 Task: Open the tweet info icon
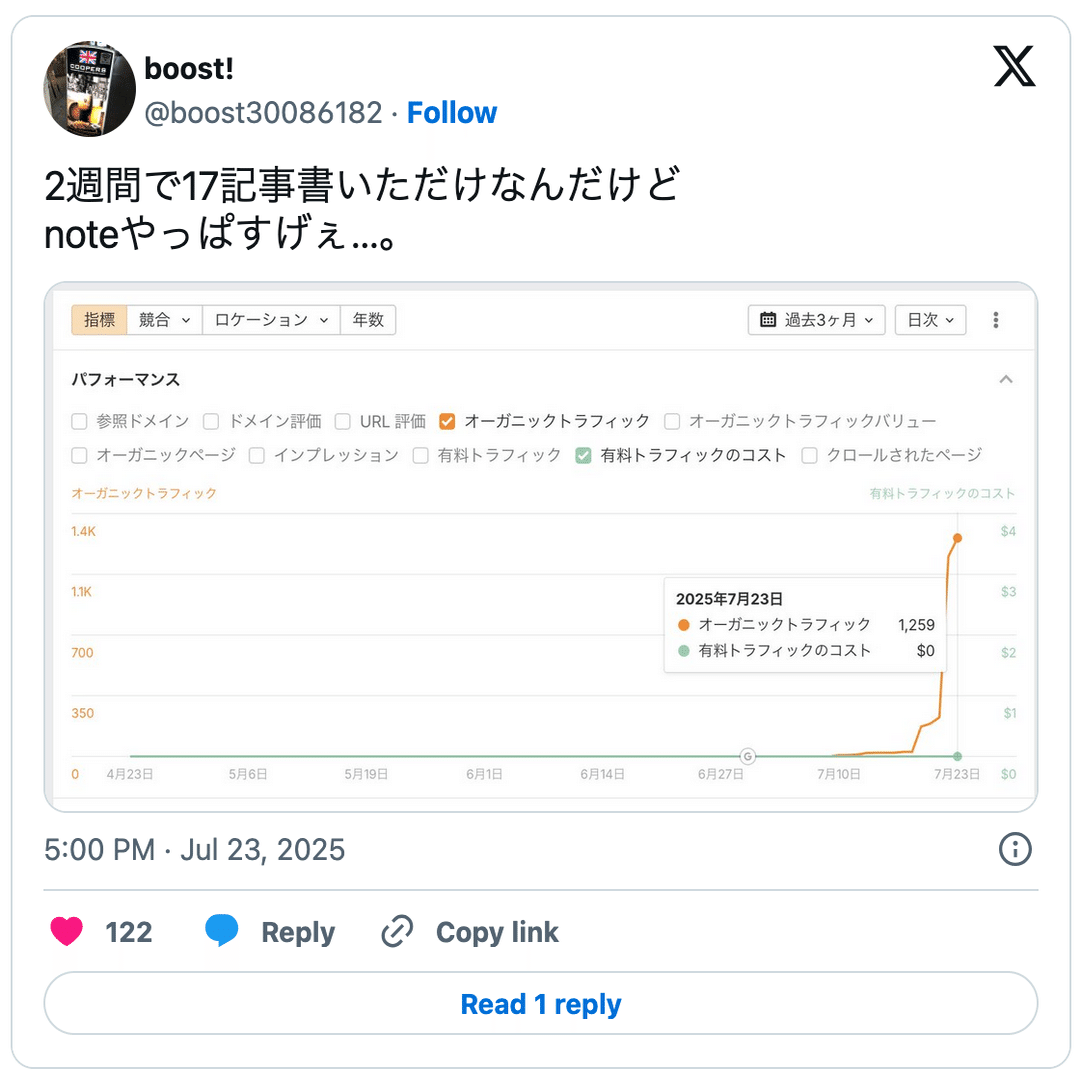[1015, 850]
